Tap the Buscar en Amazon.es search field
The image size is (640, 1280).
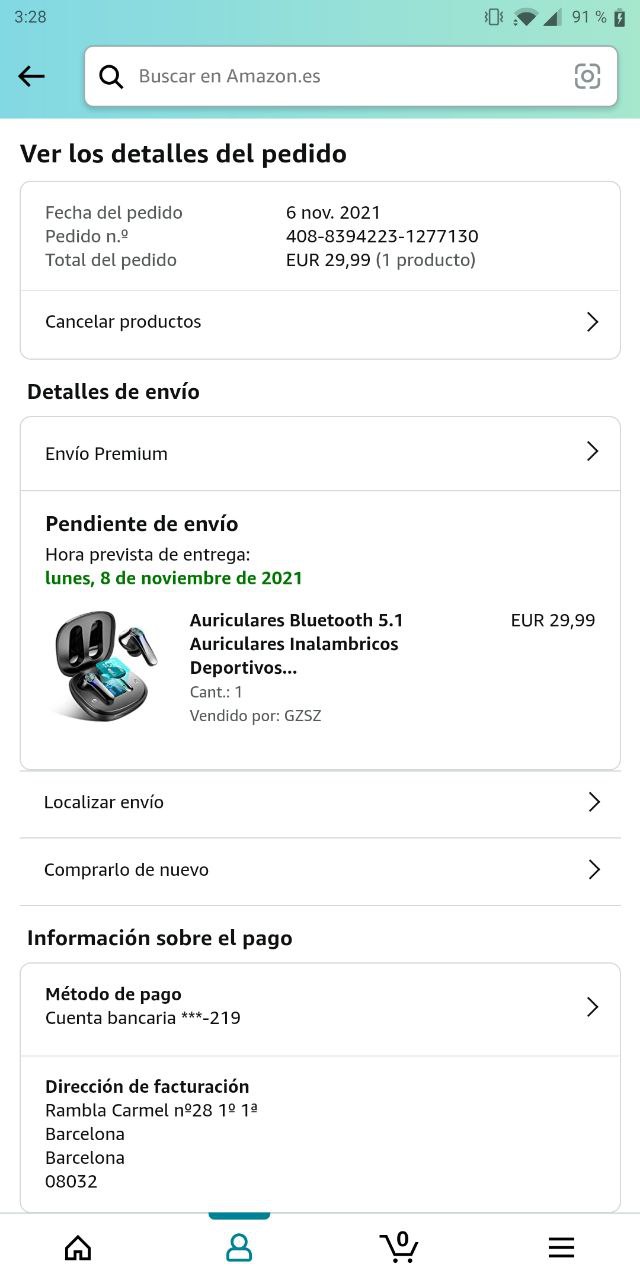340,76
